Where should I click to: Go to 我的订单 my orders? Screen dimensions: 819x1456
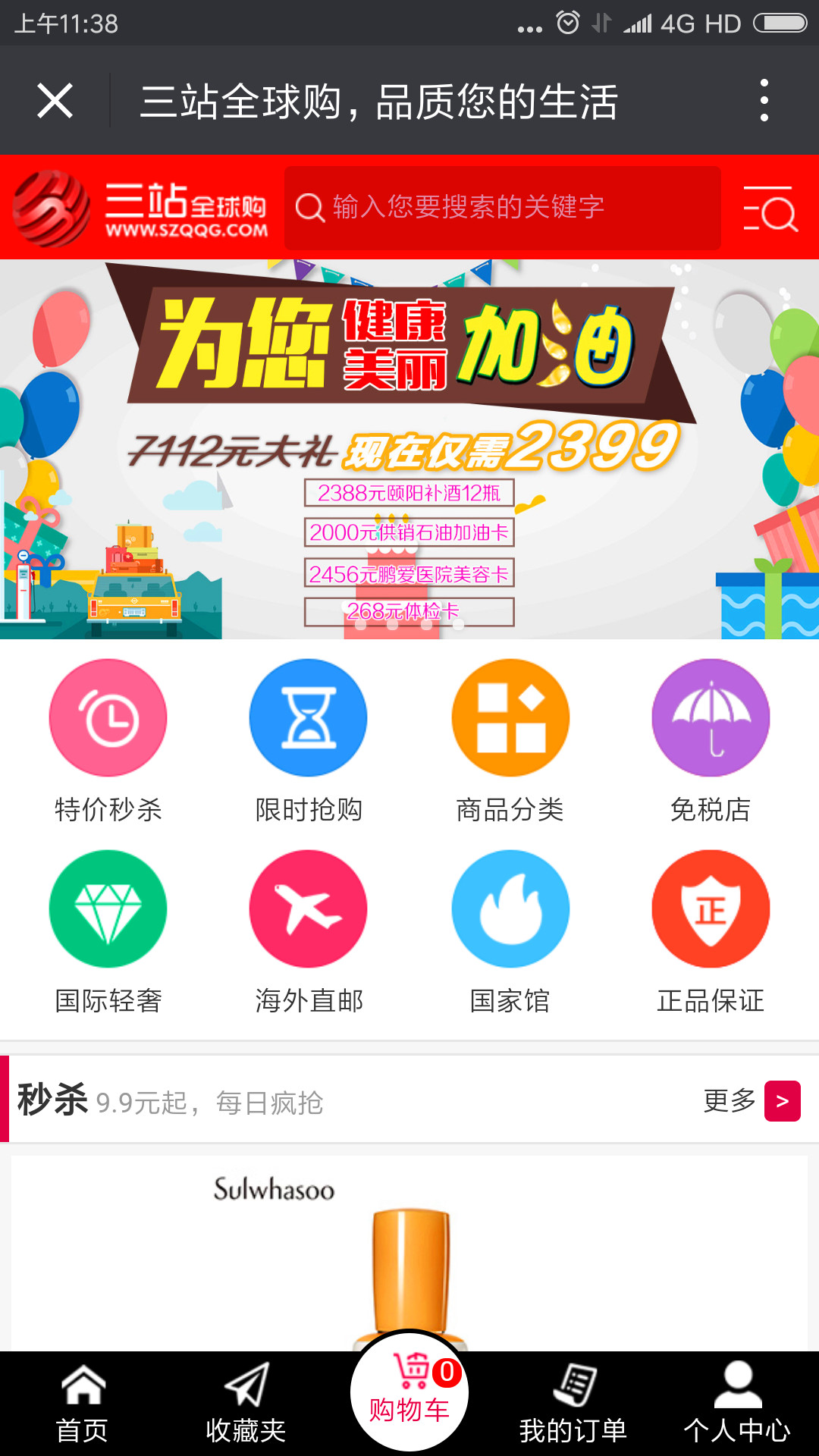click(573, 1404)
